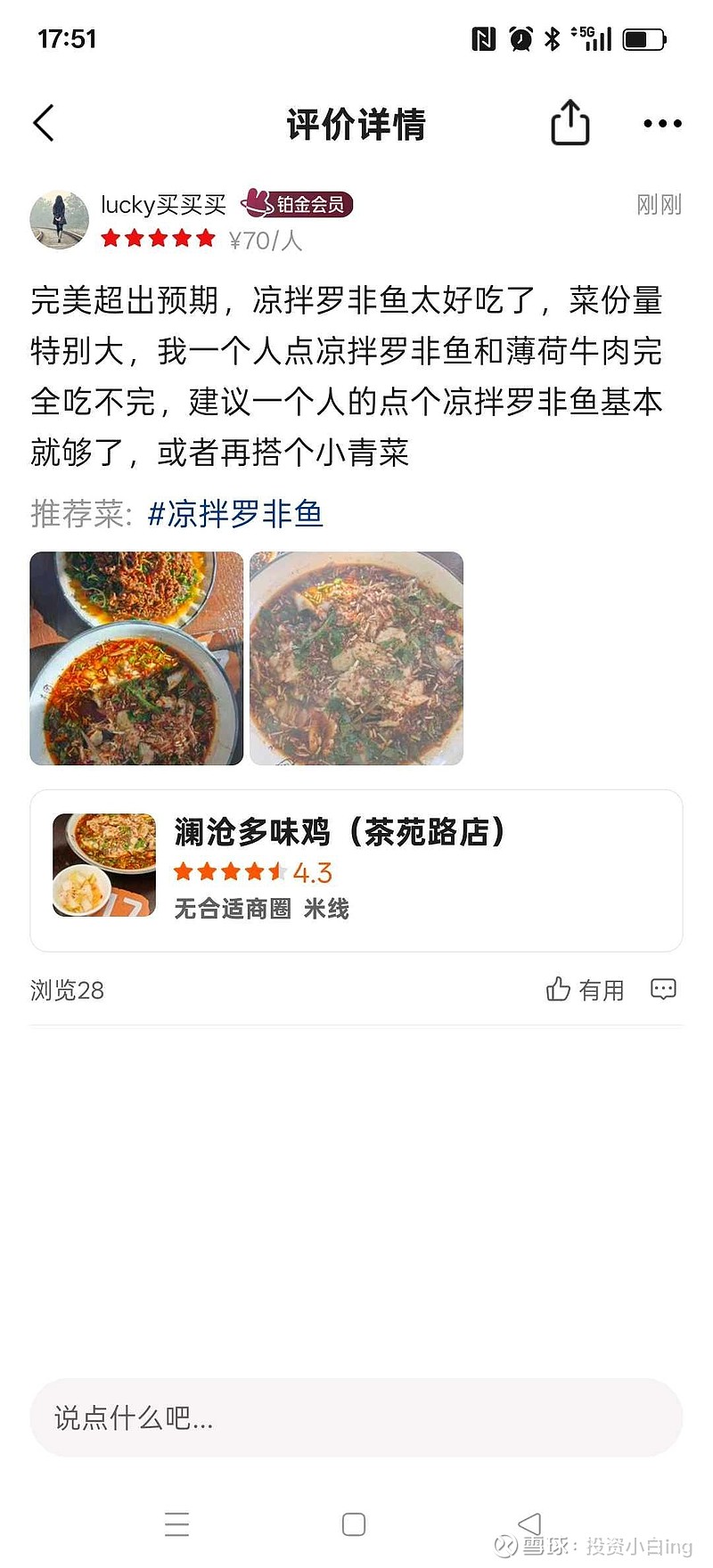Viewport: 713px width, 1568px height.
Task: Open the three-dot more options menu
Action: 660,123
